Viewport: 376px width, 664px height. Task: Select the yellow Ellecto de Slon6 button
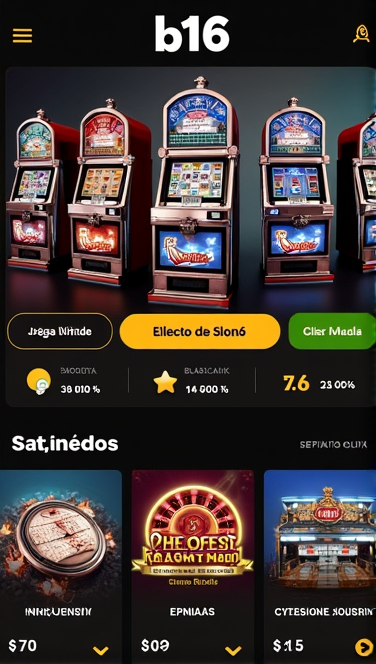click(x=200, y=332)
